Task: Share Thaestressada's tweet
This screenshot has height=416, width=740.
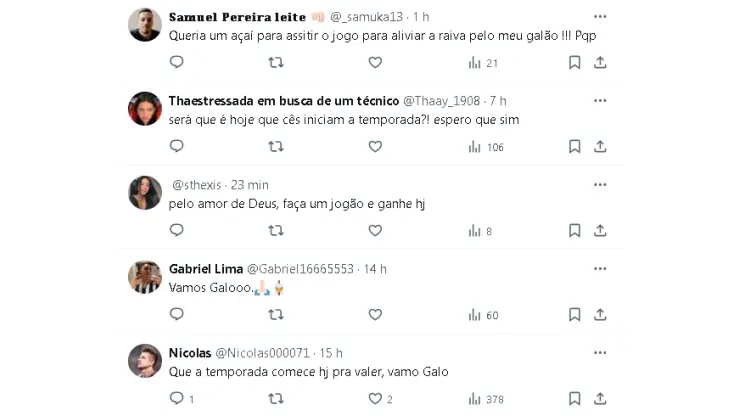Action: pos(600,146)
